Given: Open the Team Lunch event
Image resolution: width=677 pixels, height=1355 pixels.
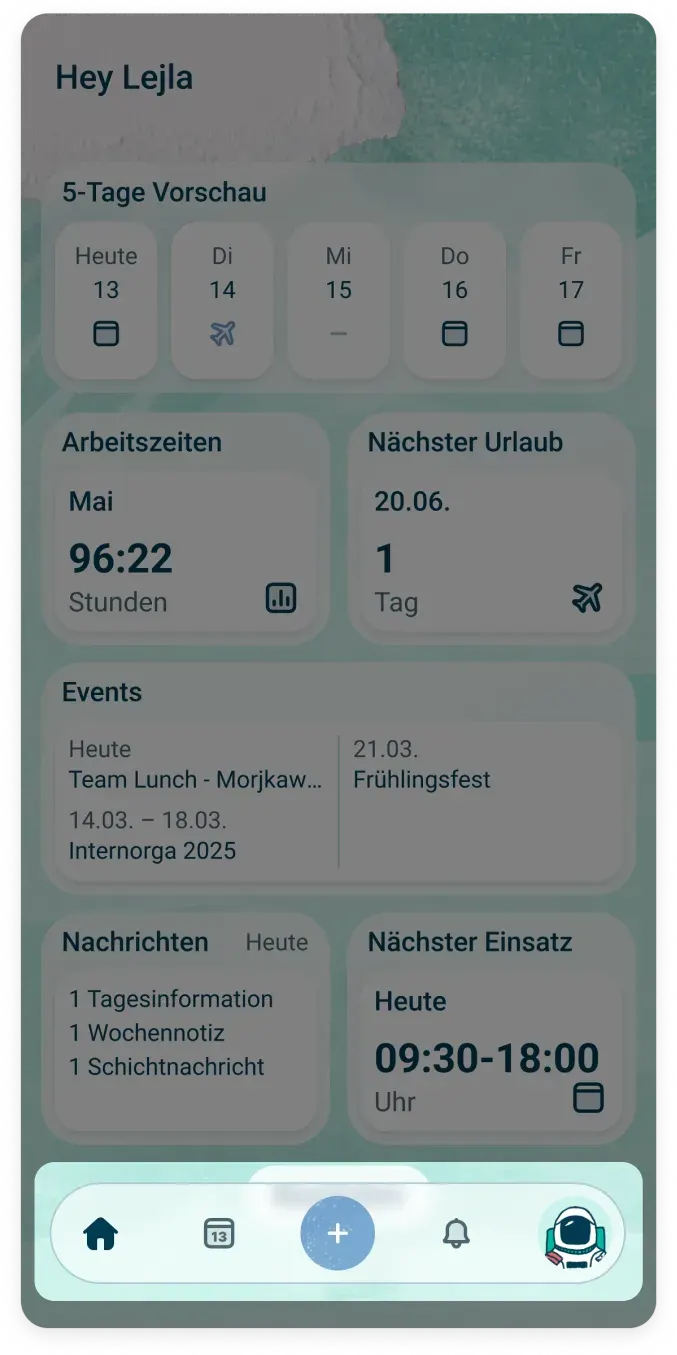Looking at the screenshot, I should (196, 780).
